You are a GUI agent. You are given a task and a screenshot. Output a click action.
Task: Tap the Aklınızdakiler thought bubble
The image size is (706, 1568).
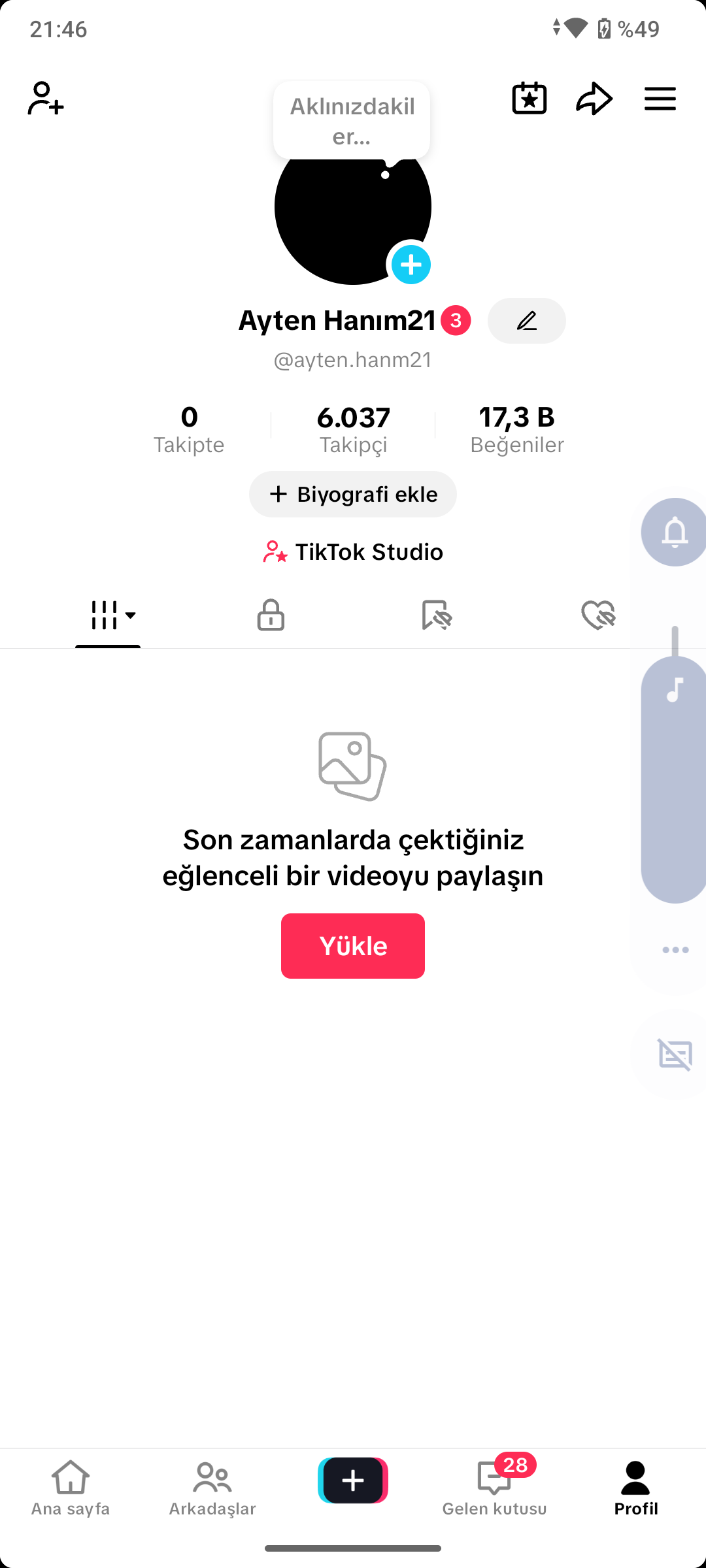tap(352, 122)
